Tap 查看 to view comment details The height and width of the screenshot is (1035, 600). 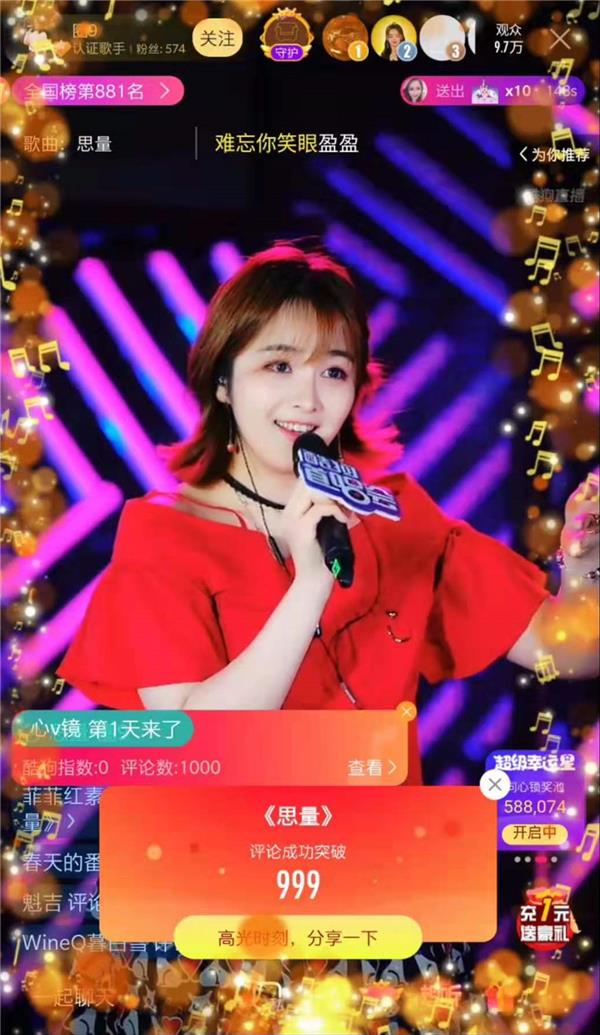372,768
